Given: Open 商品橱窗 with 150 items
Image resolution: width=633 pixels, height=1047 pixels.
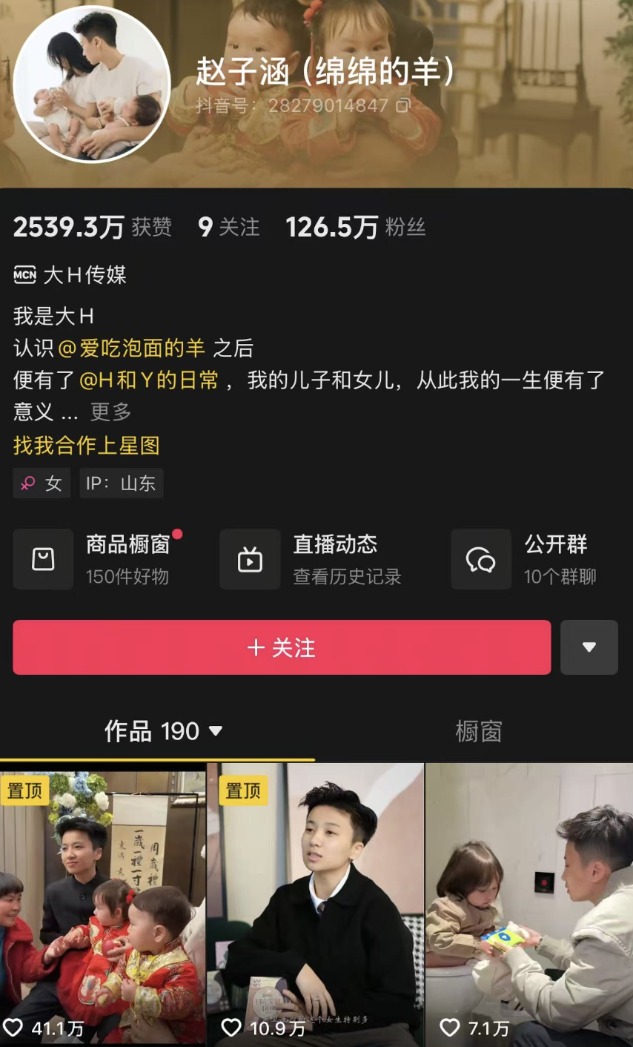Looking at the screenshot, I should 100,559.
